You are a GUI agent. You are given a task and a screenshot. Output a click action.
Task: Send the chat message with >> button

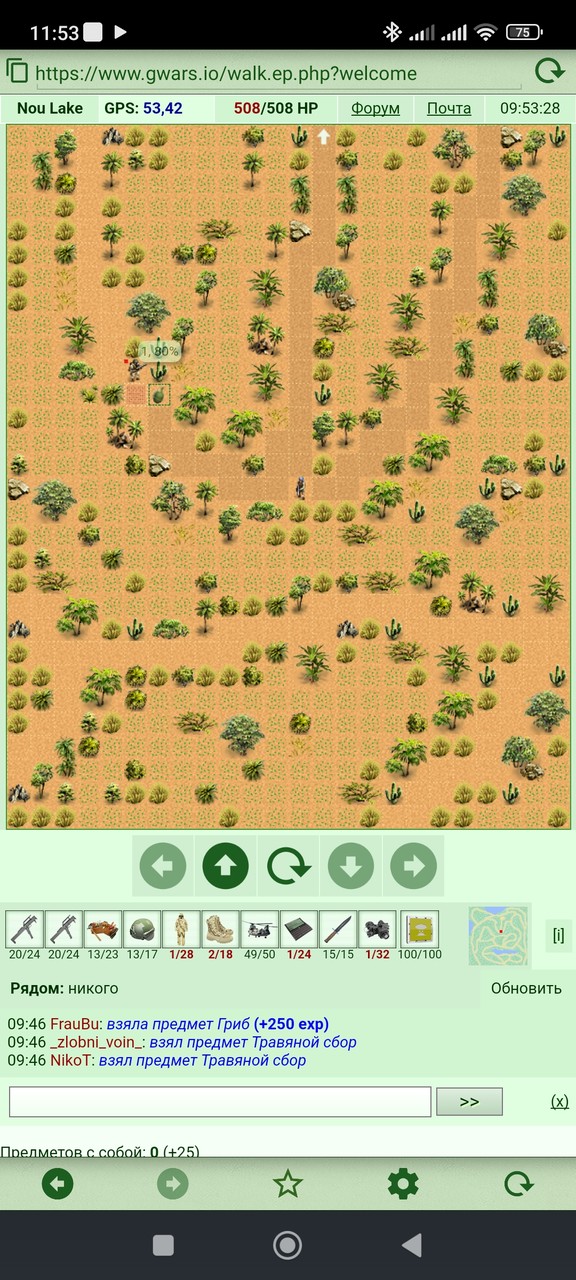point(469,1102)
